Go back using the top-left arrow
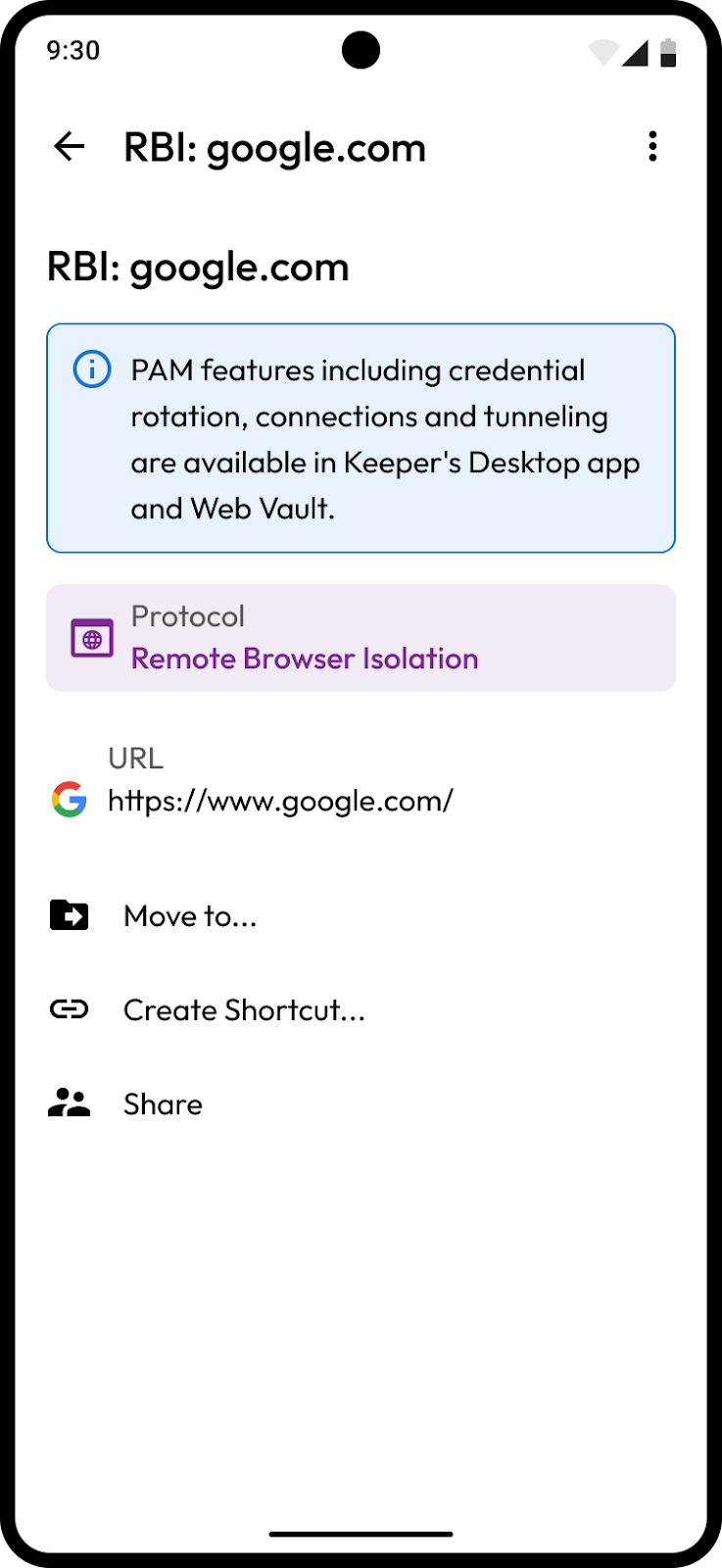Screen dimensions: 722x1568 (x=70, y=147)
